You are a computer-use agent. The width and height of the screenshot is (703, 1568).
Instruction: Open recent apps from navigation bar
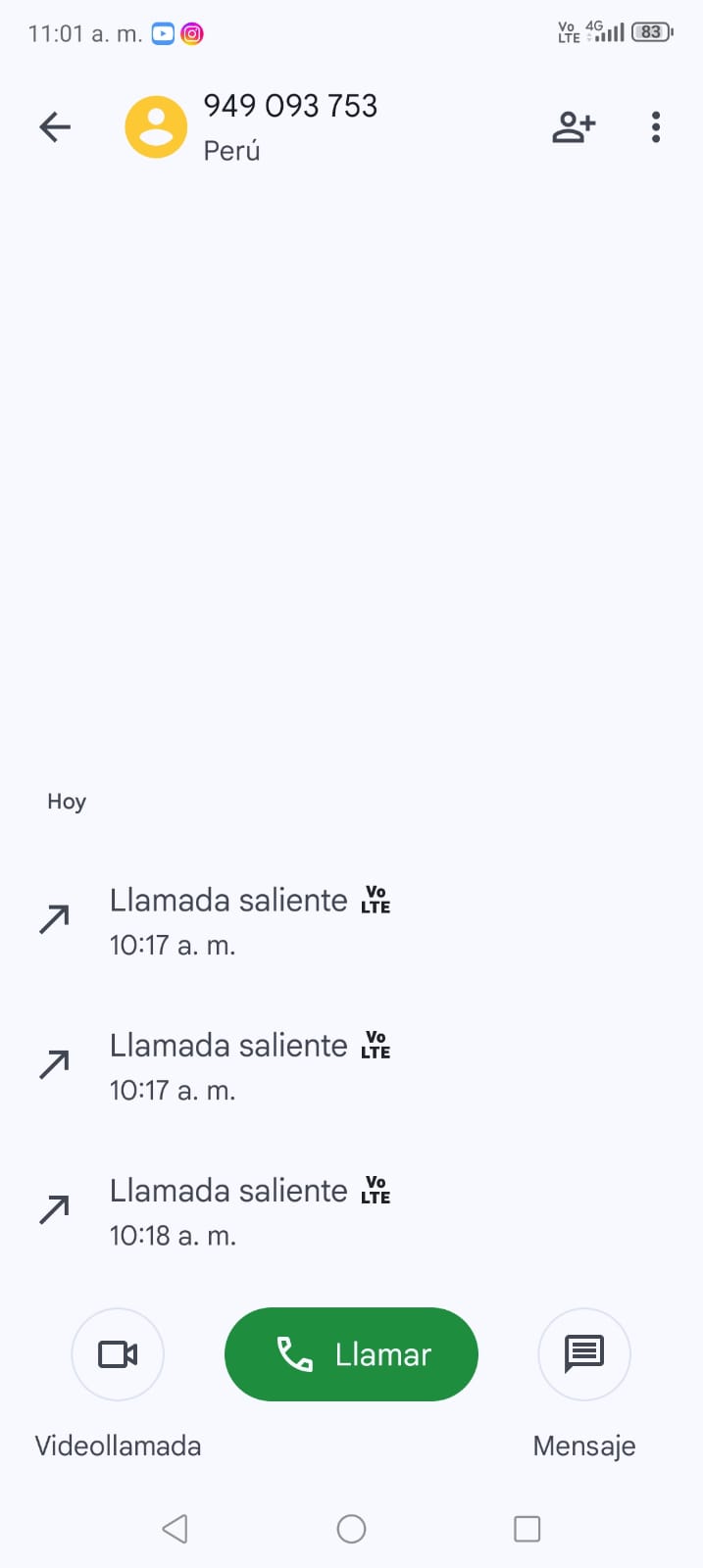pyautogui.click(x=527, y=1529)
